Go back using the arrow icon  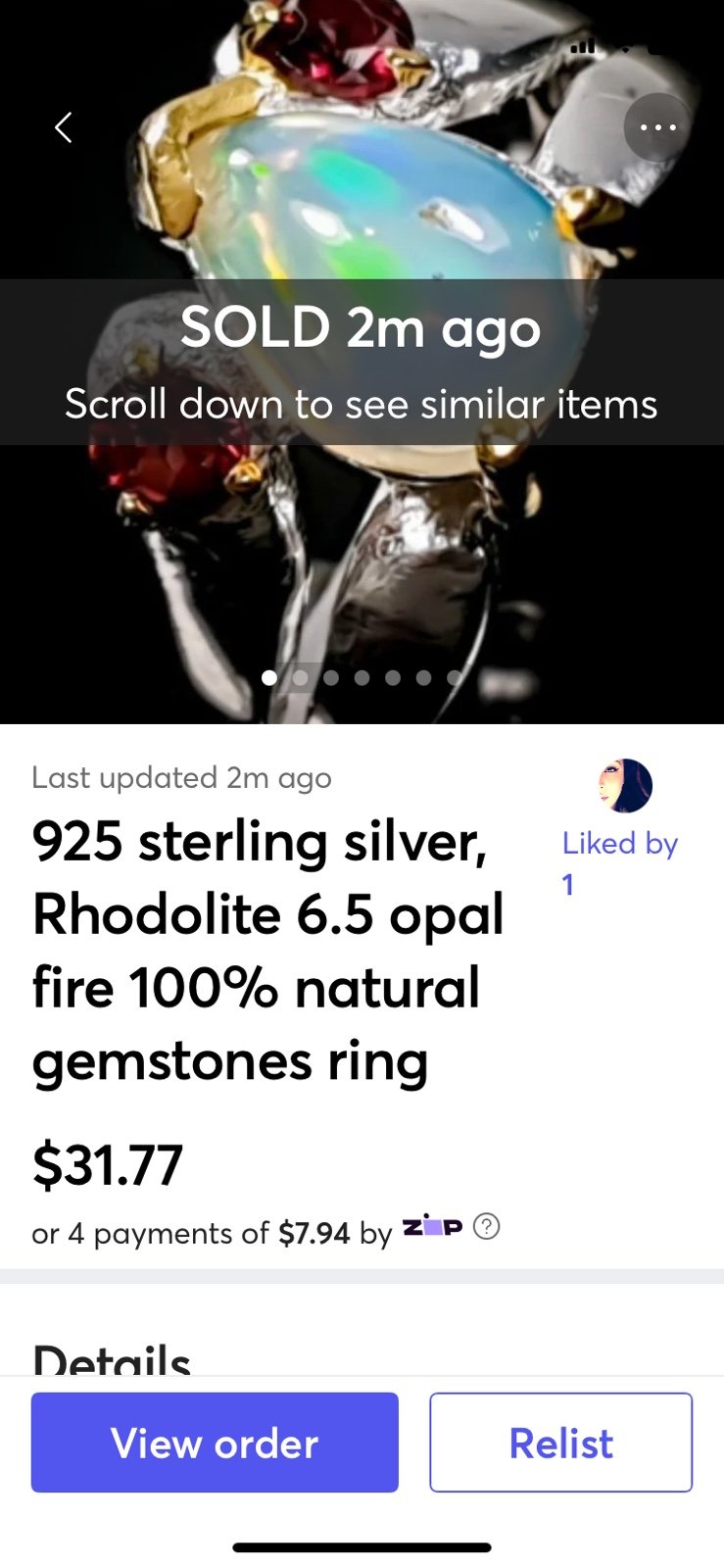tap(64, 127)
